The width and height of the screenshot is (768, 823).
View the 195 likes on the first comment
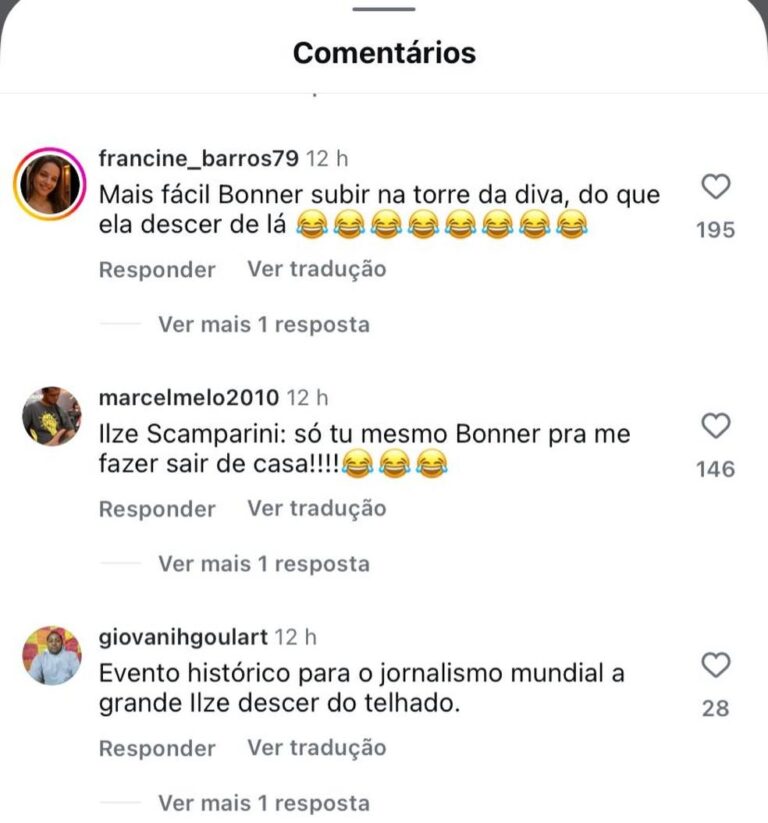click(714, 227)
